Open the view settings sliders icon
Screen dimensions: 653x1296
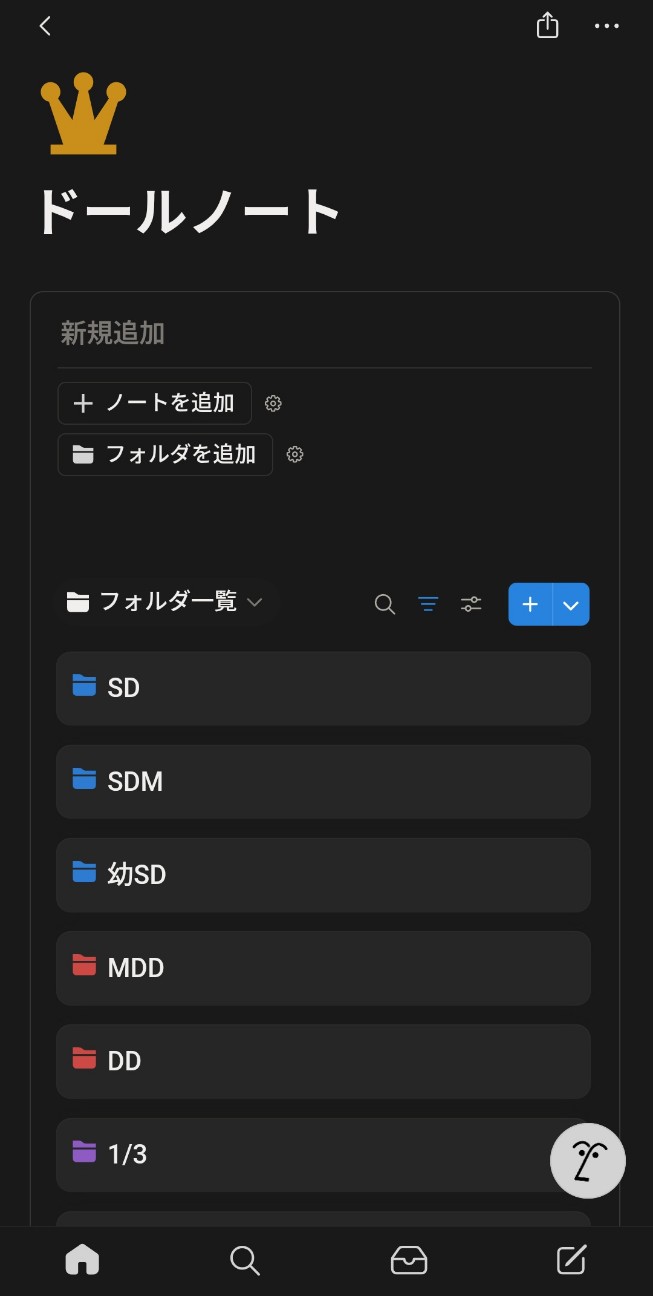[471, 604]
